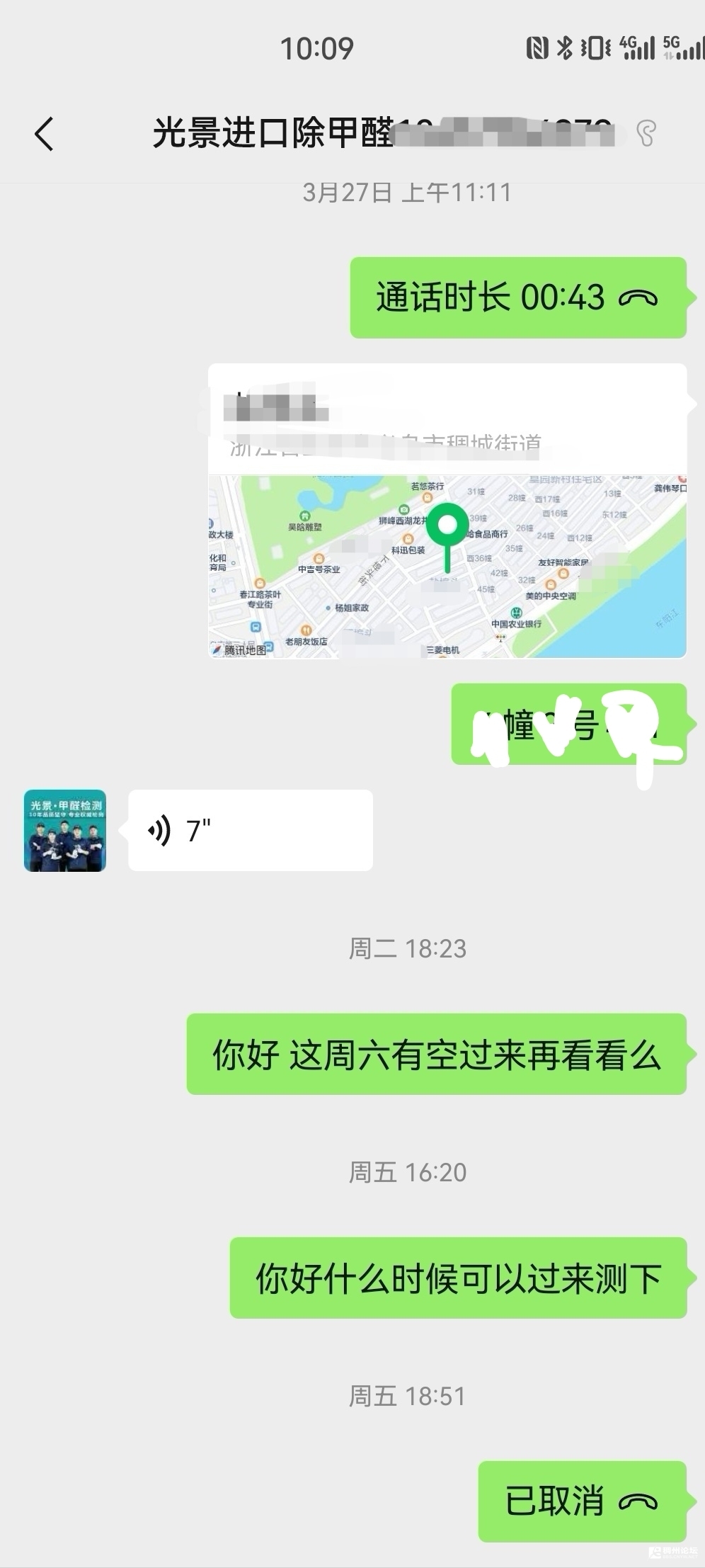Tap the 已取消 cancelled call message

coord(582,1501)
